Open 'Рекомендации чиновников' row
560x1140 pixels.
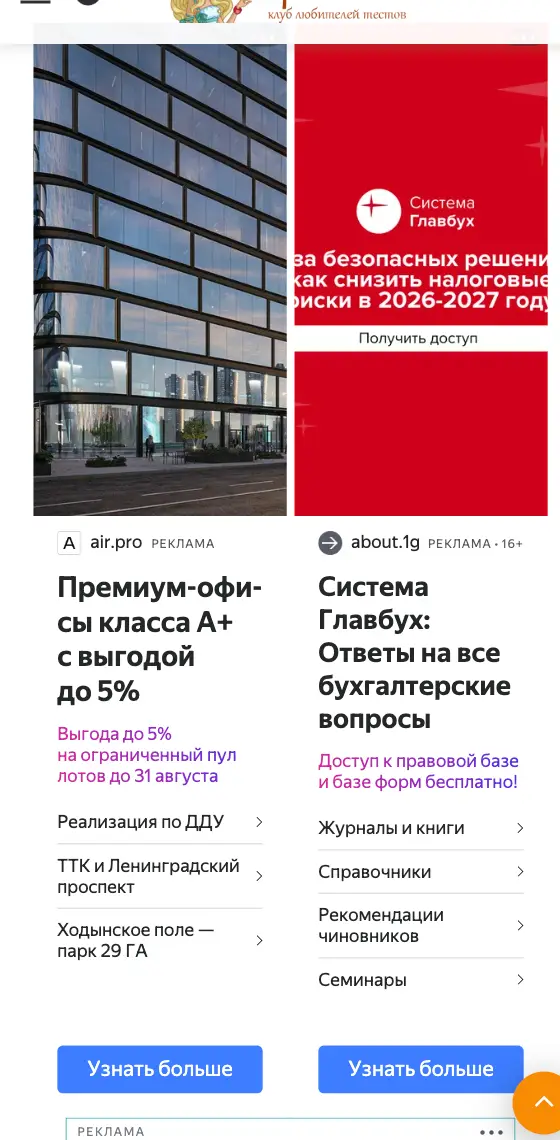point(421,926)
